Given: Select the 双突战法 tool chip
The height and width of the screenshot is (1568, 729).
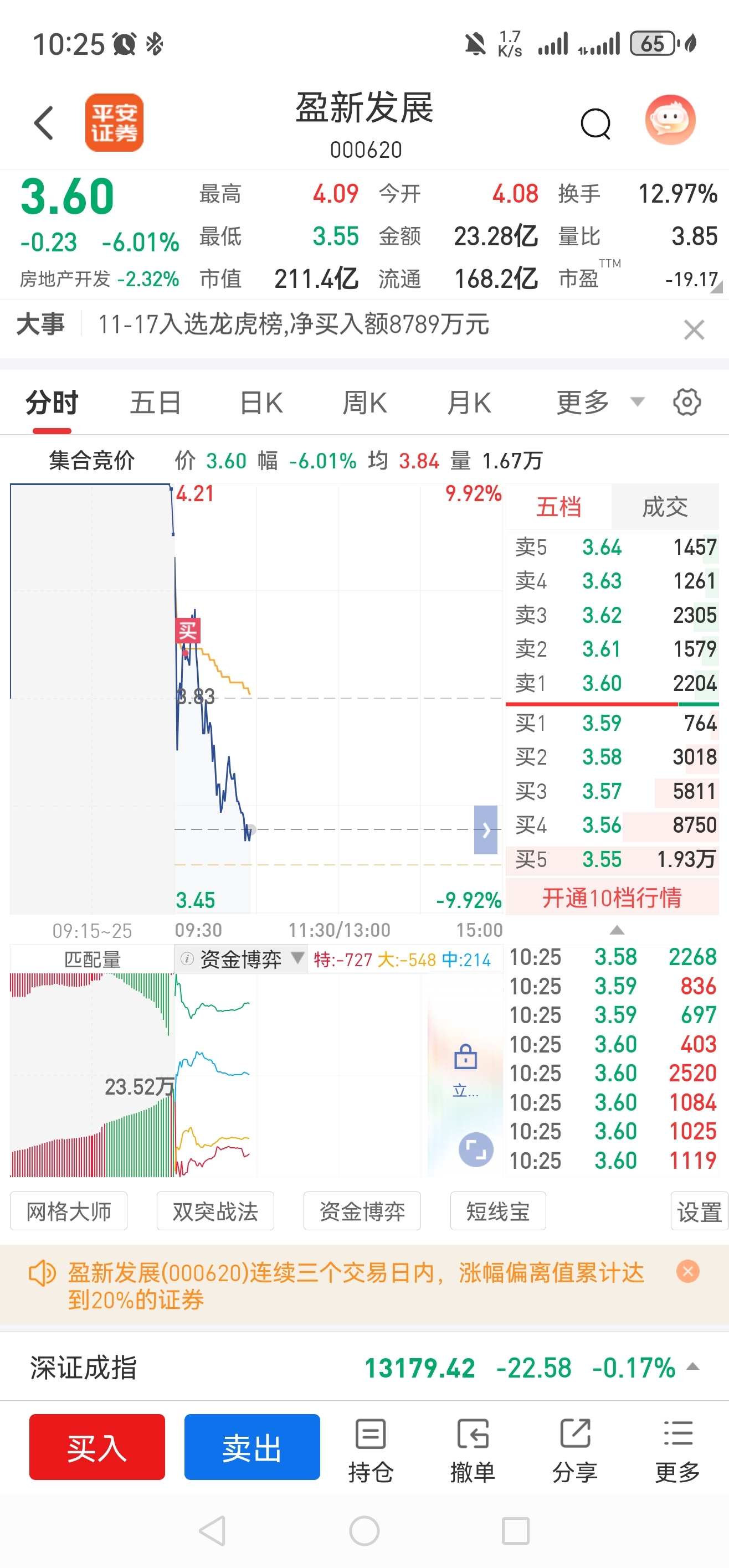Looking at the screenshot, I should [x=215, y=1211].
